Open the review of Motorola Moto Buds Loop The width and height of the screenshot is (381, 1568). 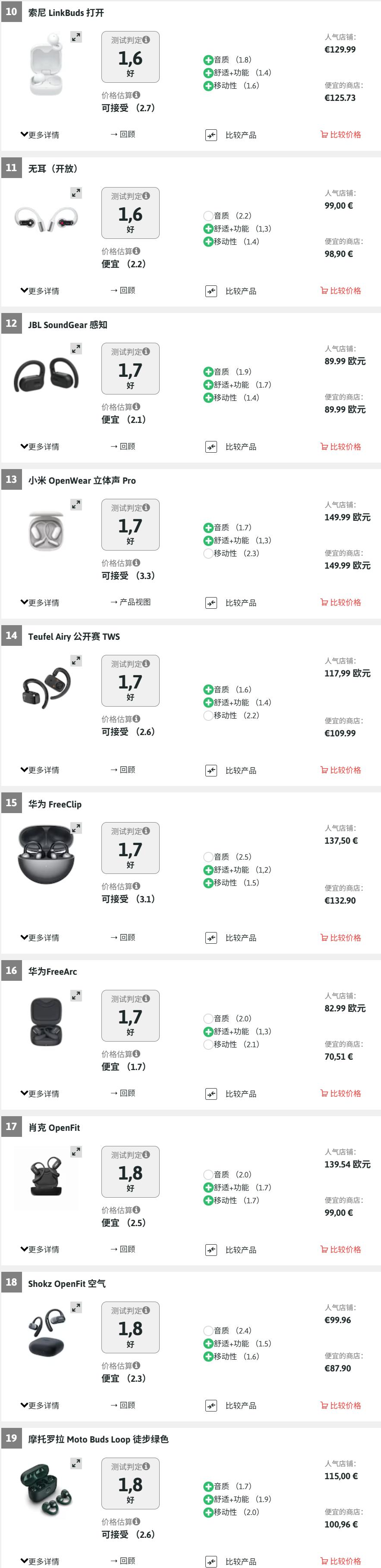[123, 1561]
